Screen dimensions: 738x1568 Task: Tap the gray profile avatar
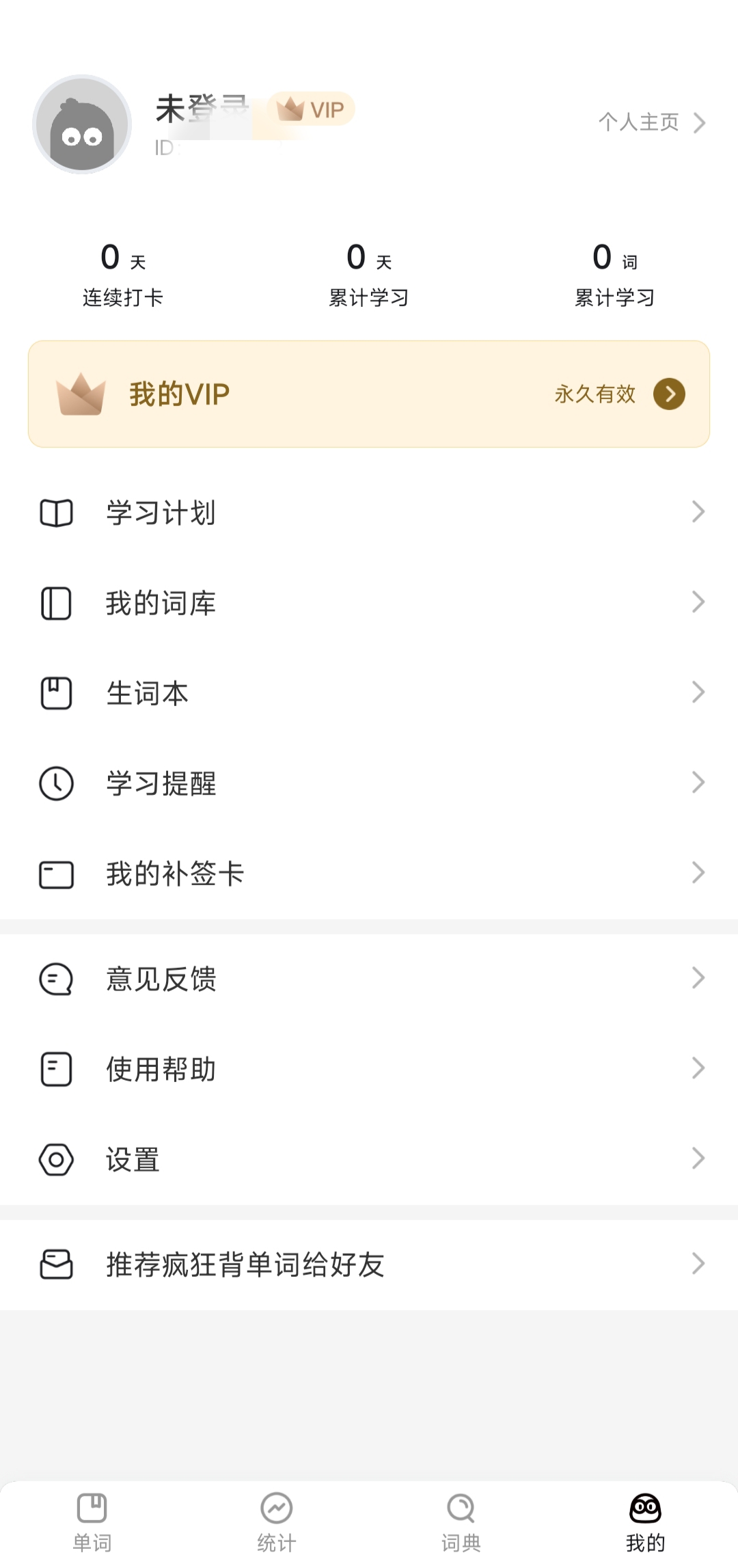[x=82, y=124]
